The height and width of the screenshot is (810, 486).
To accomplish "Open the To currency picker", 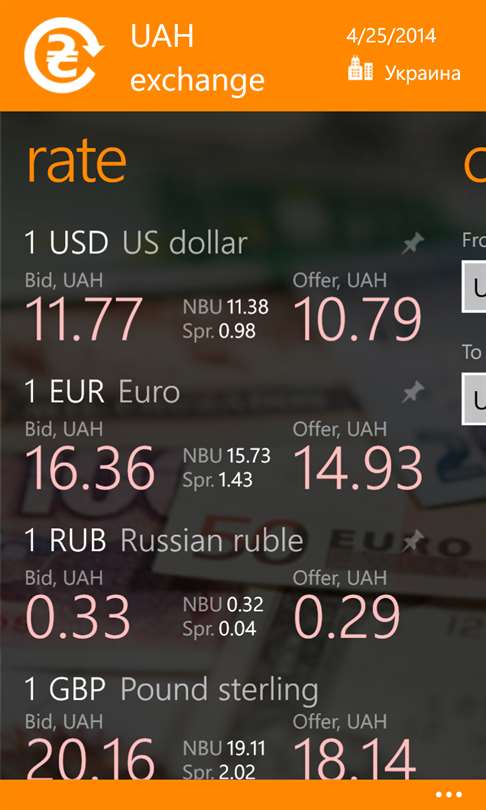I will tap(474, 398).
